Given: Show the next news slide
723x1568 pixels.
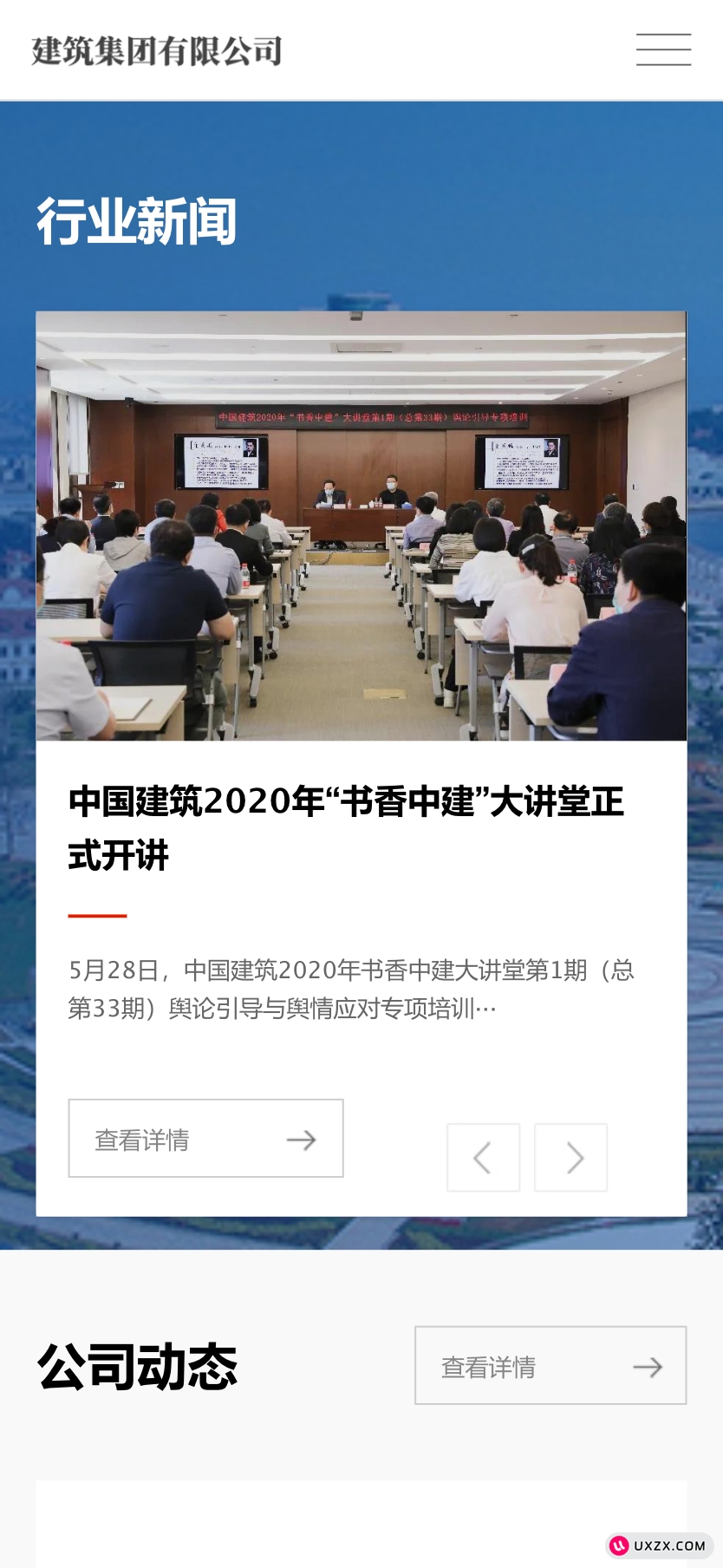Looking at the screenshot, I should pyautogui.click(x=571, y=1157).
